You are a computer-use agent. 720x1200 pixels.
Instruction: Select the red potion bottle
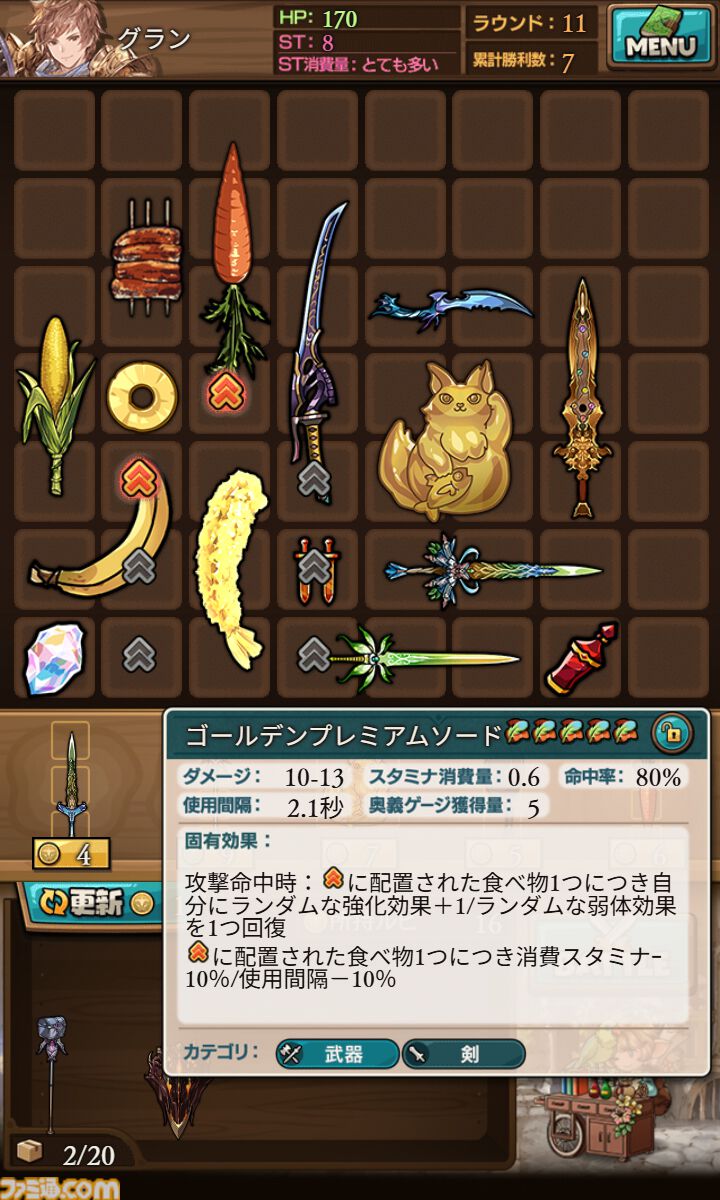pos(582,659)
